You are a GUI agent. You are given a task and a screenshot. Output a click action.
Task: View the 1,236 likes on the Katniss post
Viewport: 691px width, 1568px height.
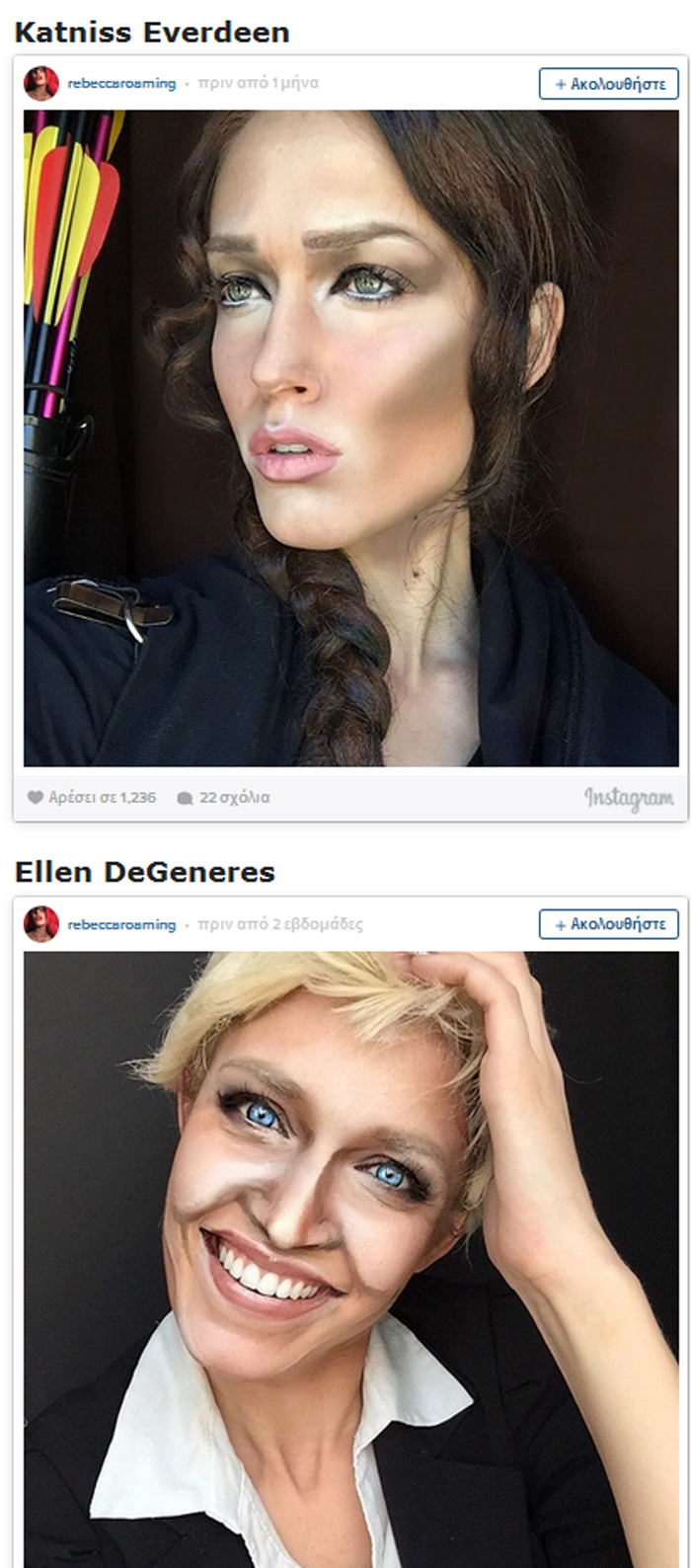92,797
